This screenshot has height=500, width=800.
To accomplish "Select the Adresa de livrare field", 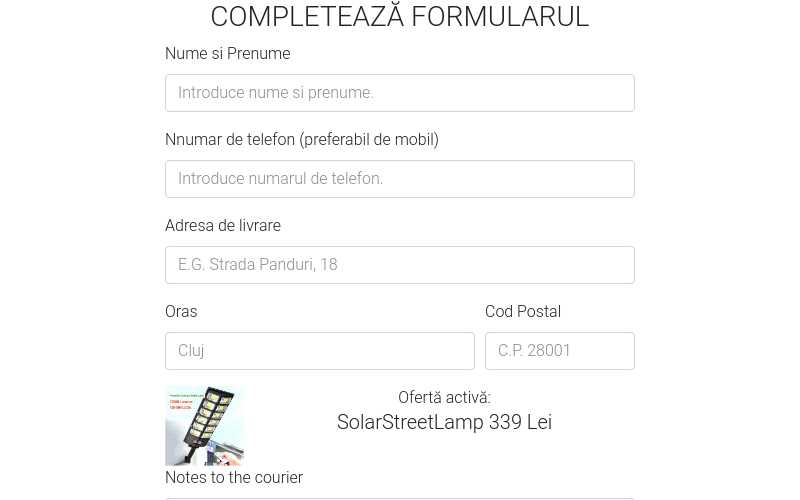I will pyautogui.click(x=399, y=265).
